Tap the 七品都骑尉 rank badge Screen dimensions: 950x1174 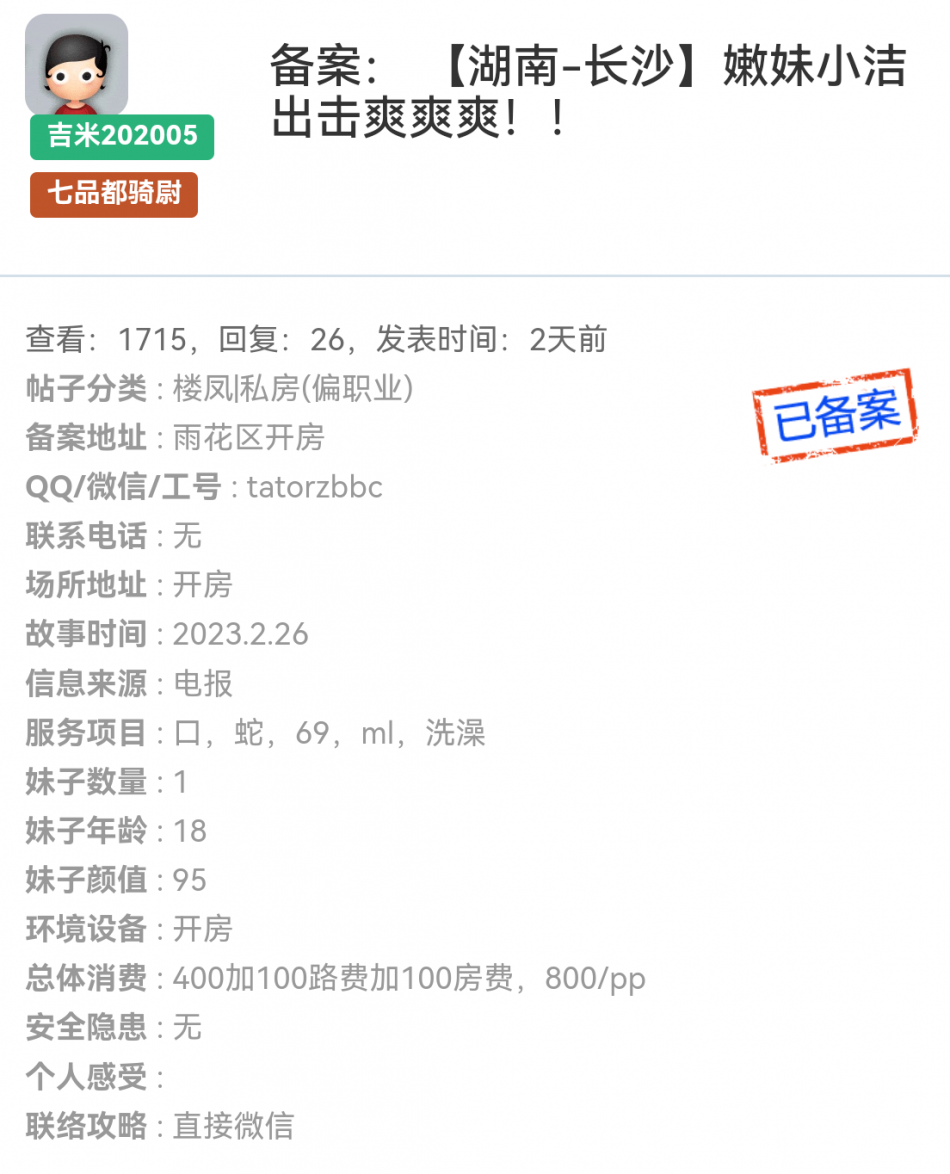point(114,194)
